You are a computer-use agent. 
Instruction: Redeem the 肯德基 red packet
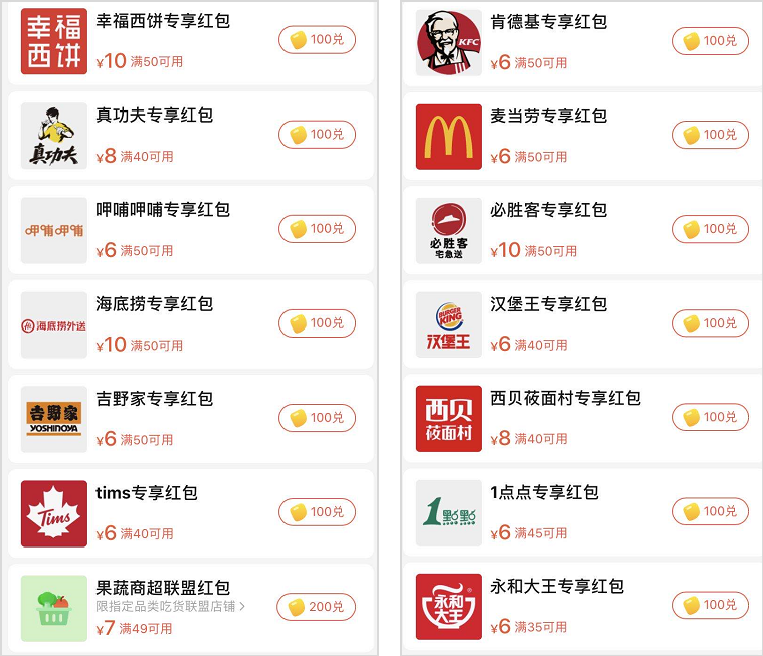tap(710, 41)
